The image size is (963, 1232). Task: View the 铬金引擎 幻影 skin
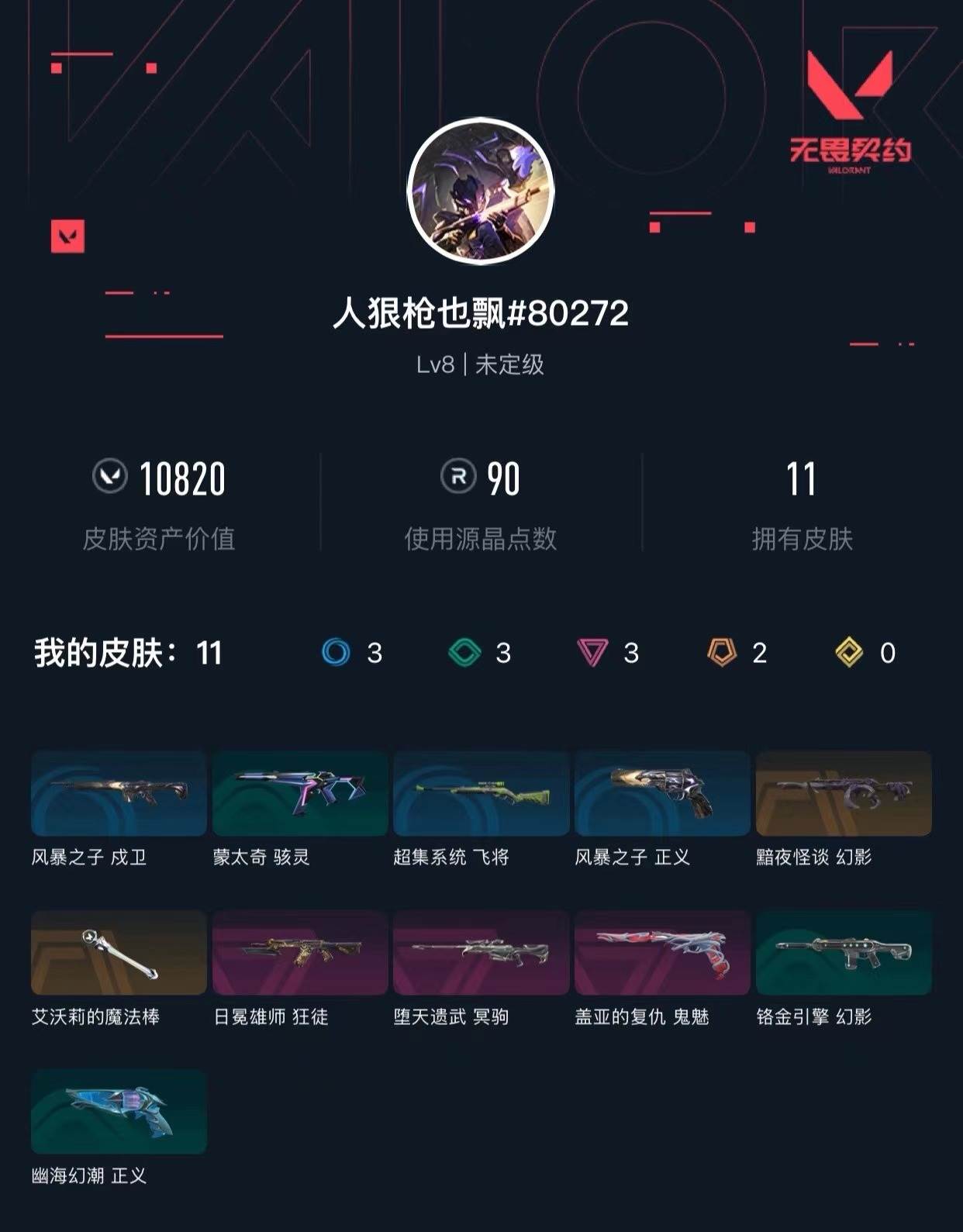[844, 952]
